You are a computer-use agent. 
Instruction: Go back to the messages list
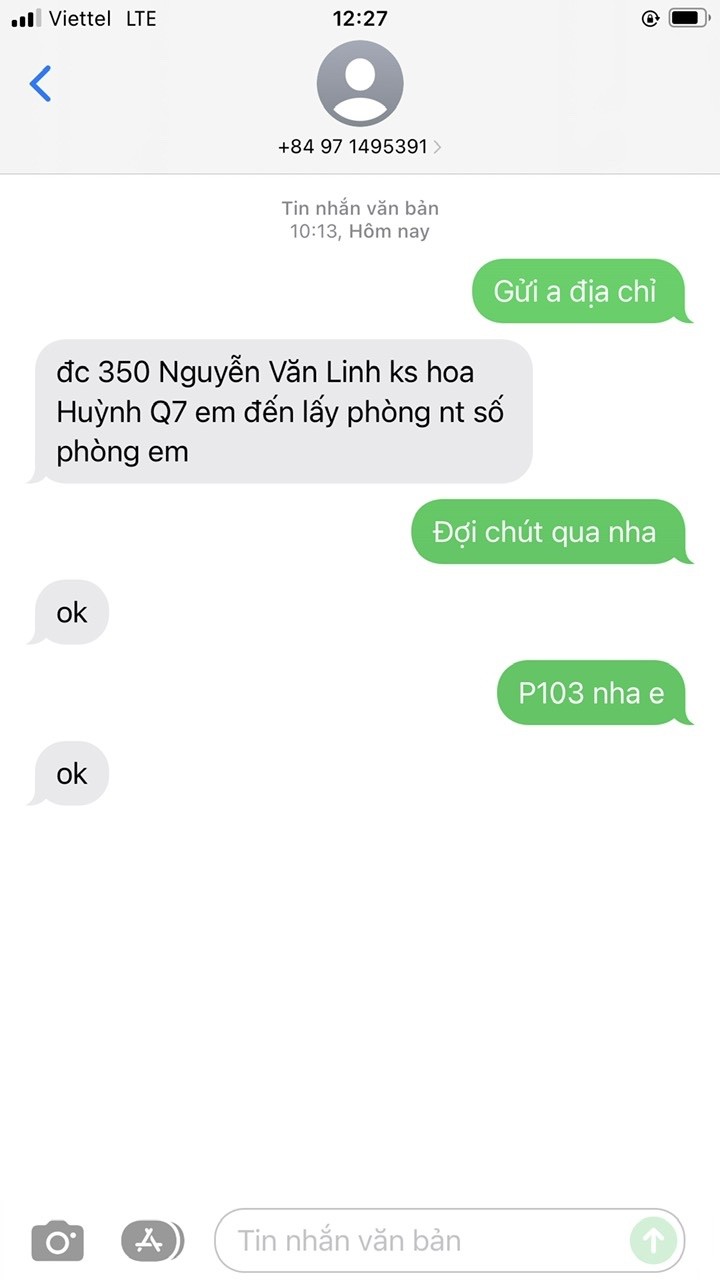click(x=40, y=84)
